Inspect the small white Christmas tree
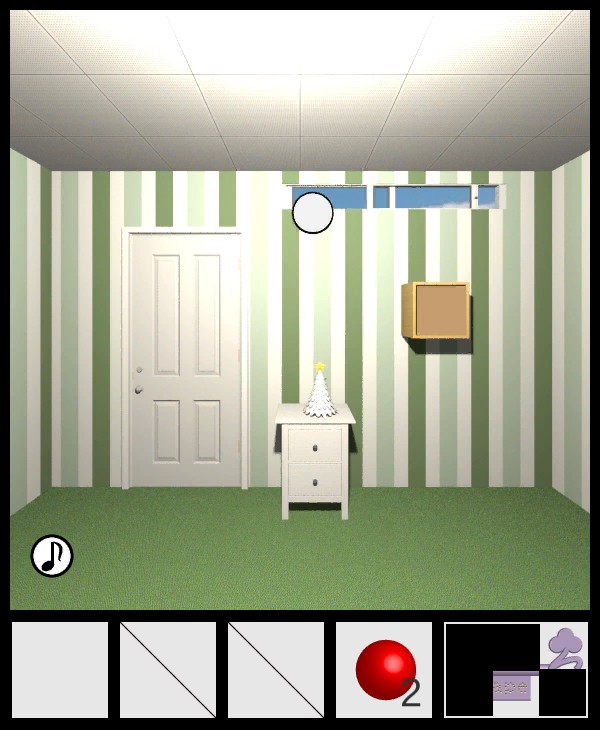The height and width of the screenshot is (730, 600). point(320,392)
